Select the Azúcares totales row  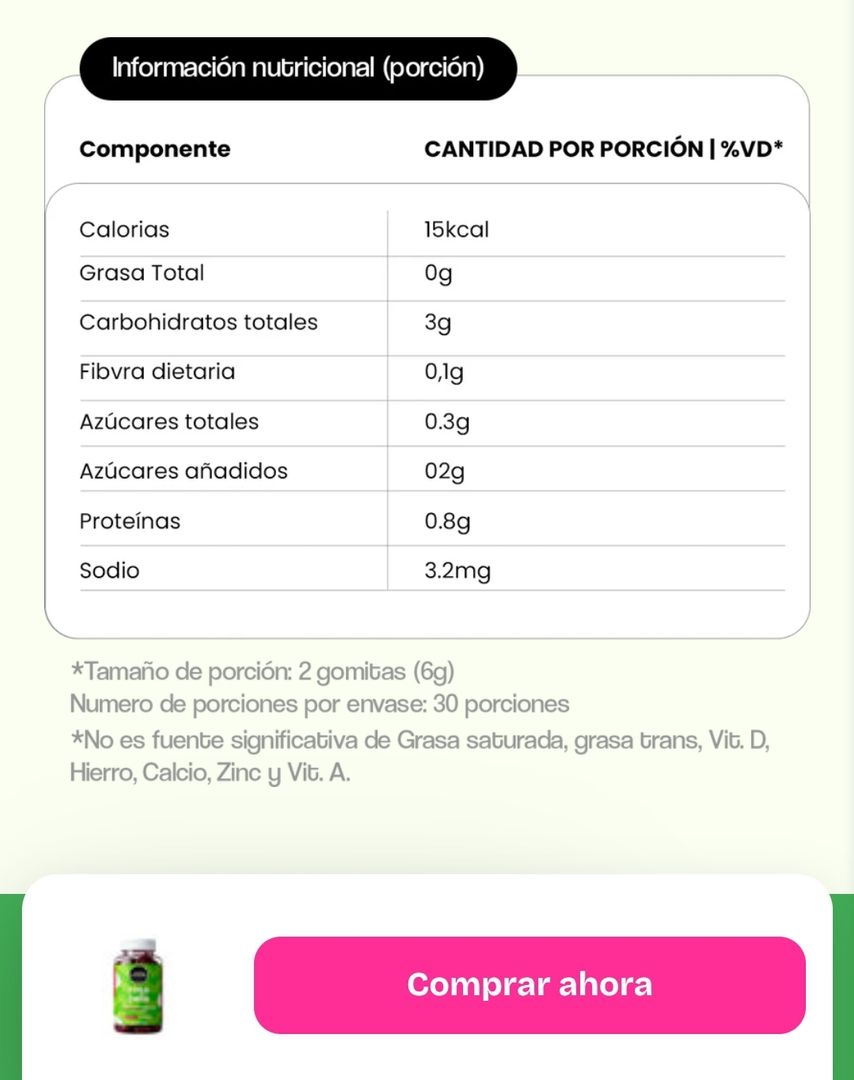pyautogui.click(x=168, y=421)
